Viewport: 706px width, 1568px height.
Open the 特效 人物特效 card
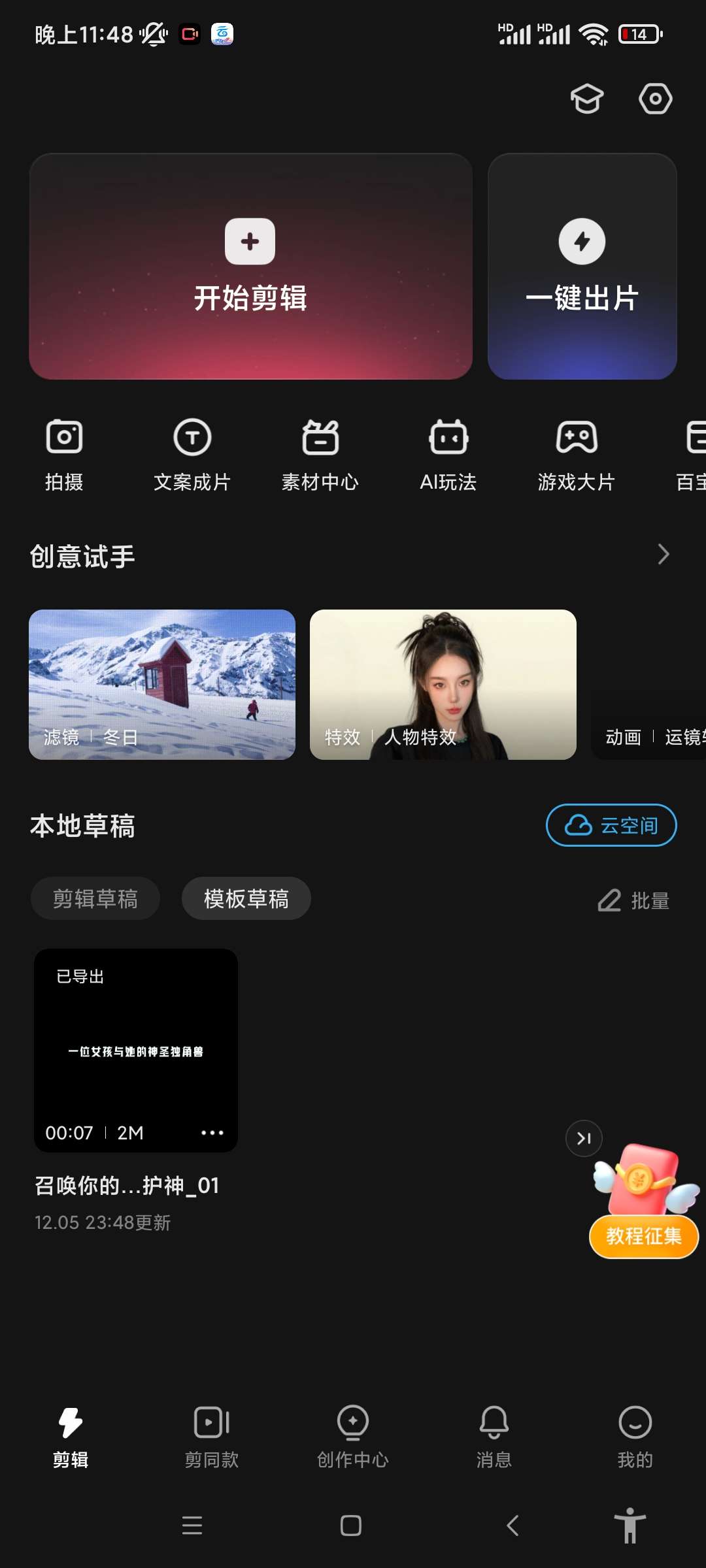point(443,684)
